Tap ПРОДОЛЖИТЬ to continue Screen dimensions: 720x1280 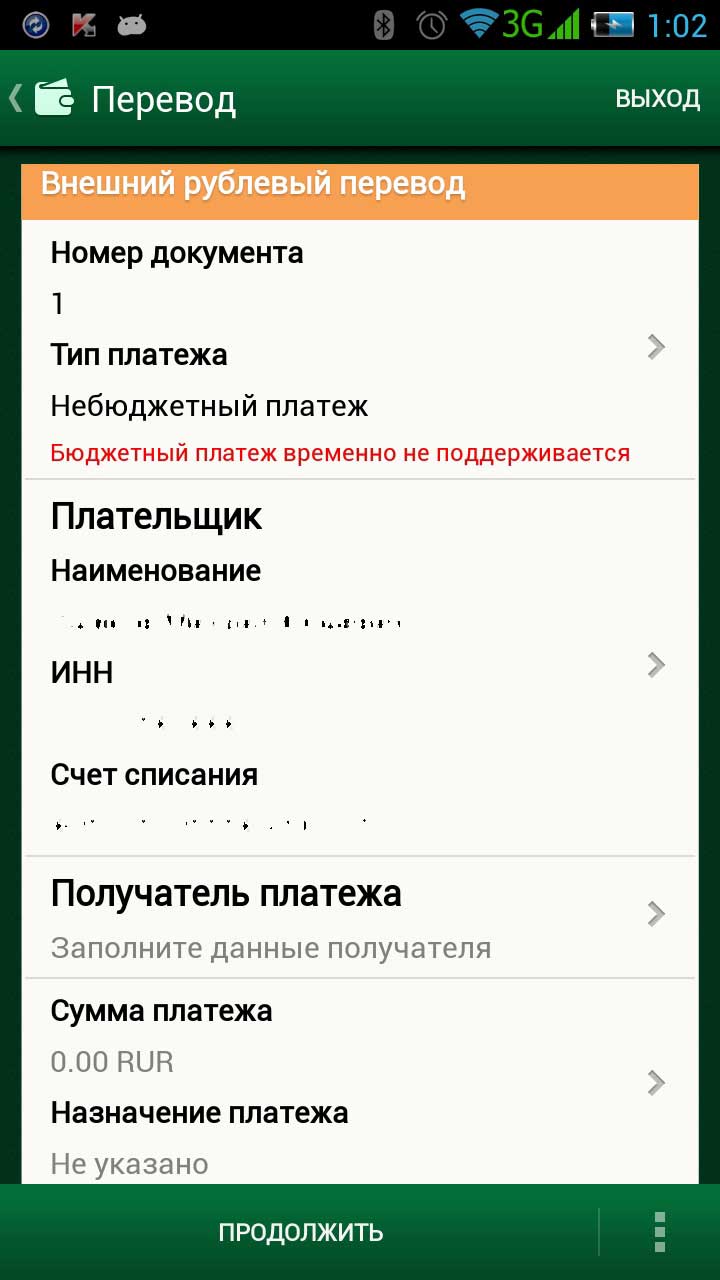point(300,1232)
